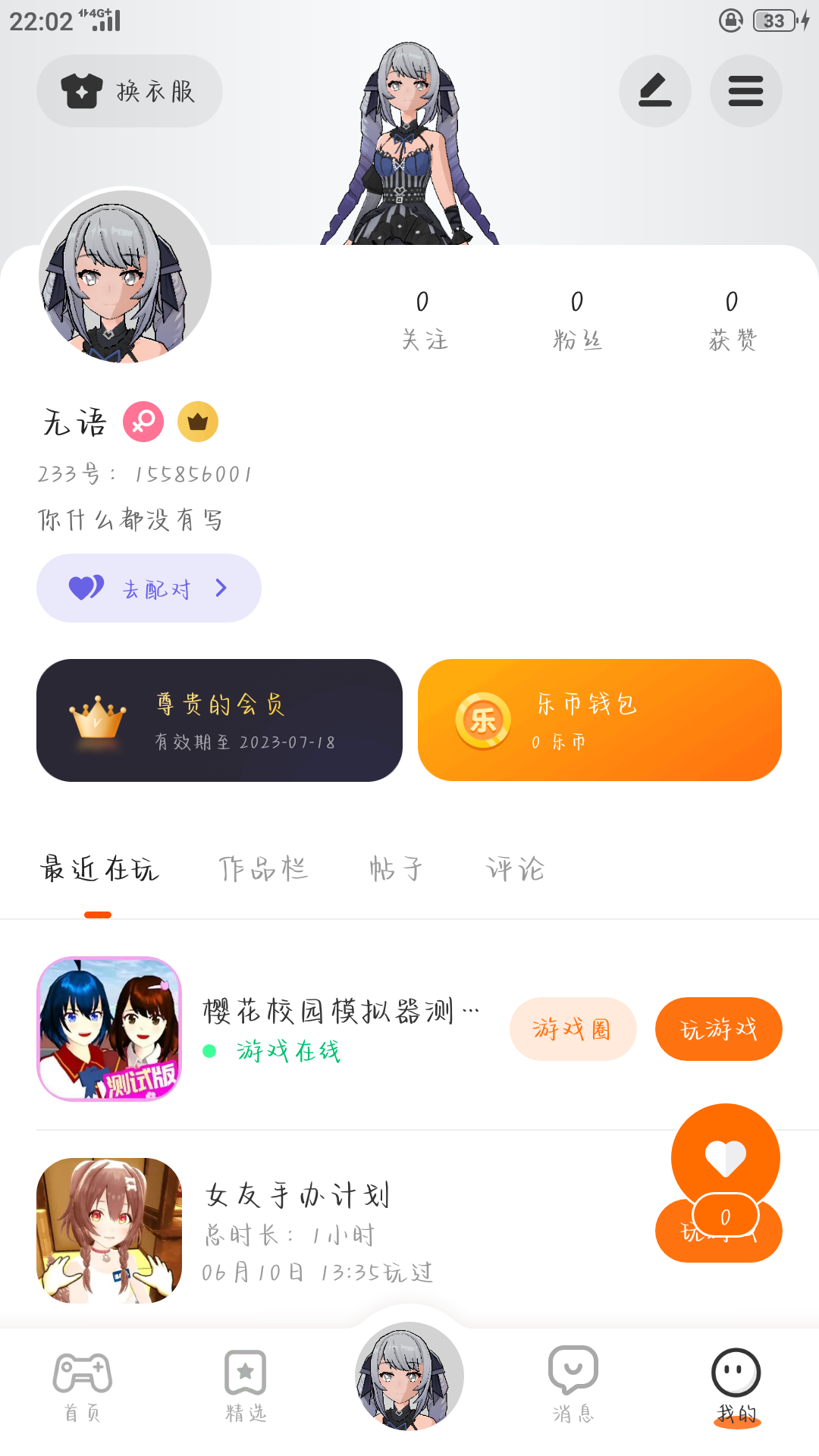Screen dimensions: 819x1456
Task: Tap the floating orange heart button
Action: pyautogui.click(x=725, y=1158)
